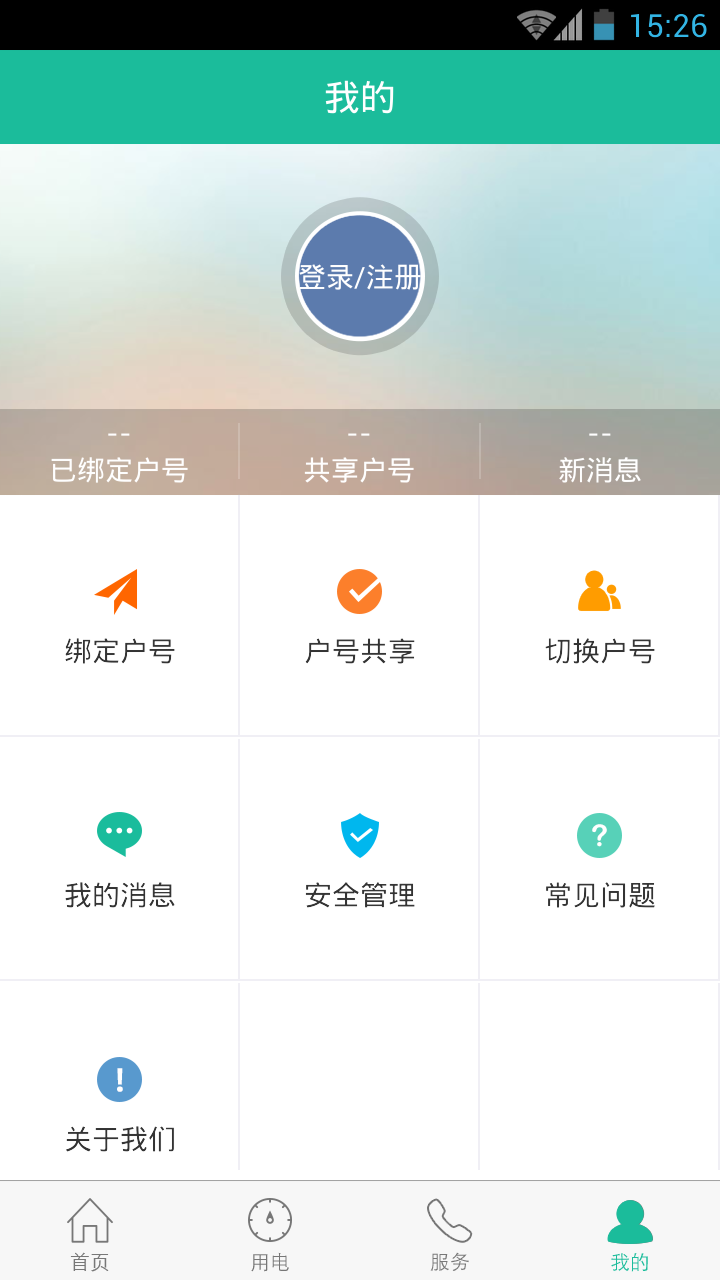Open 已绑定户号 bound accounts stat

119,452
